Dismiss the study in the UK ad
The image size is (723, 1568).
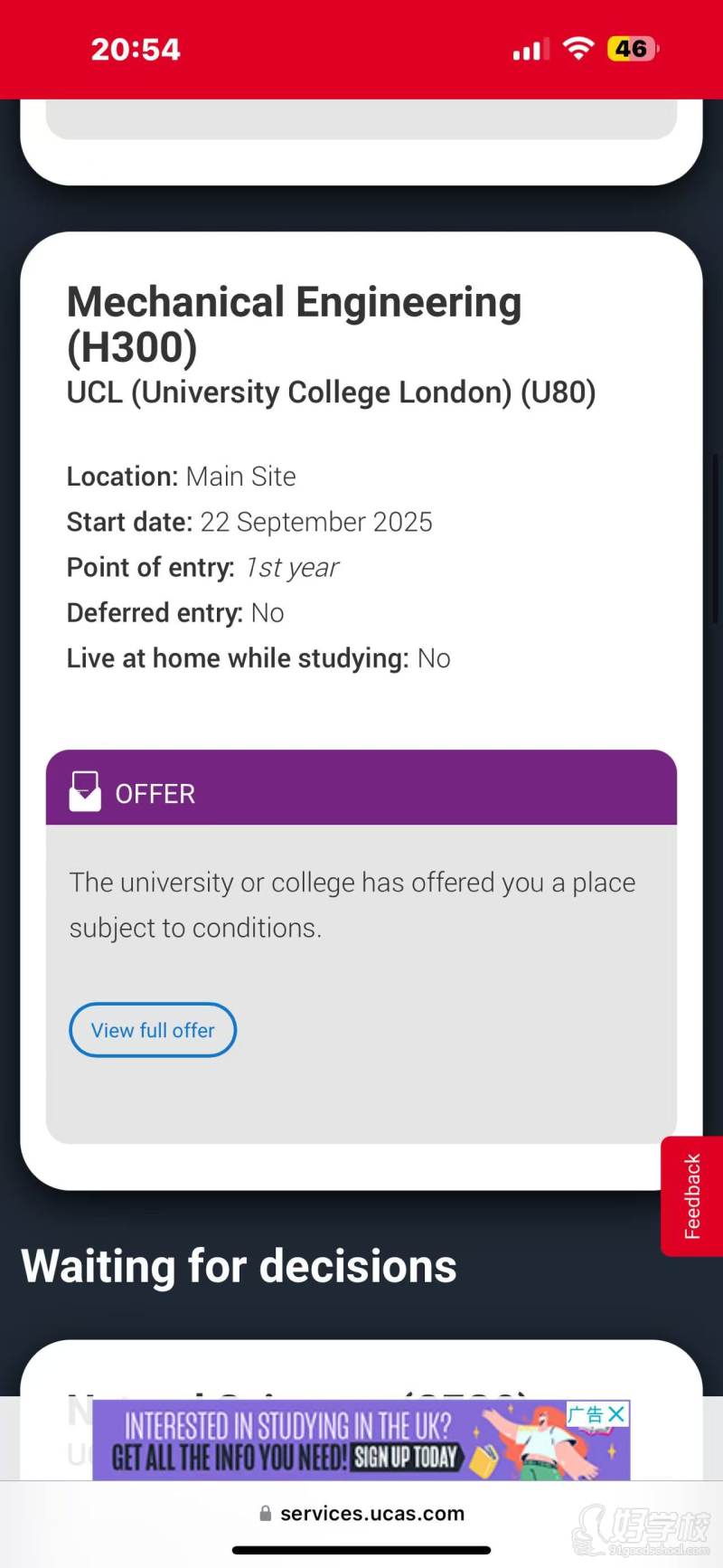click(616, 1414)
